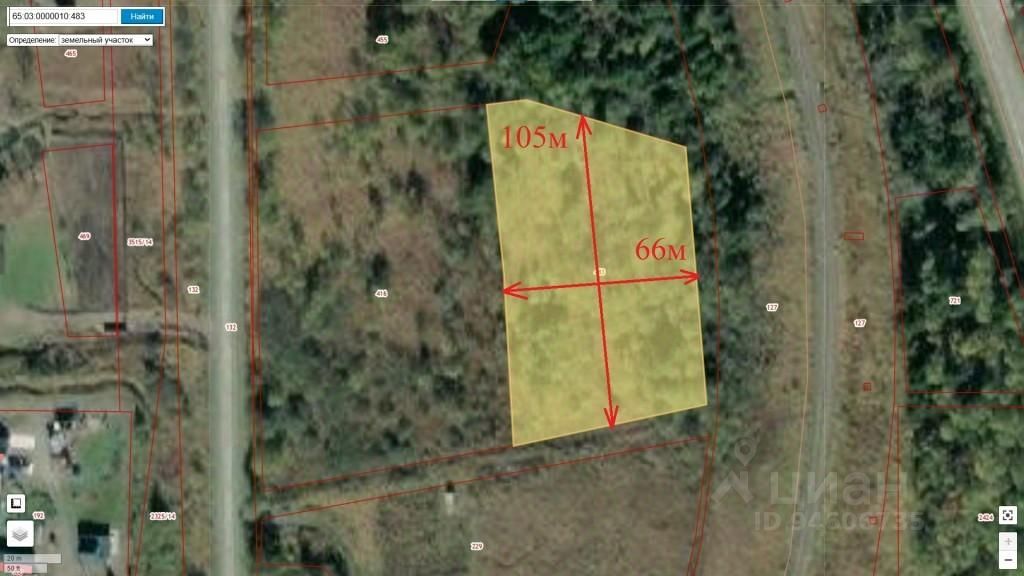The height and width of the screenshot is (576, 1024).
Task: Open the map layers panel
Action: click(x=20, y=534)
